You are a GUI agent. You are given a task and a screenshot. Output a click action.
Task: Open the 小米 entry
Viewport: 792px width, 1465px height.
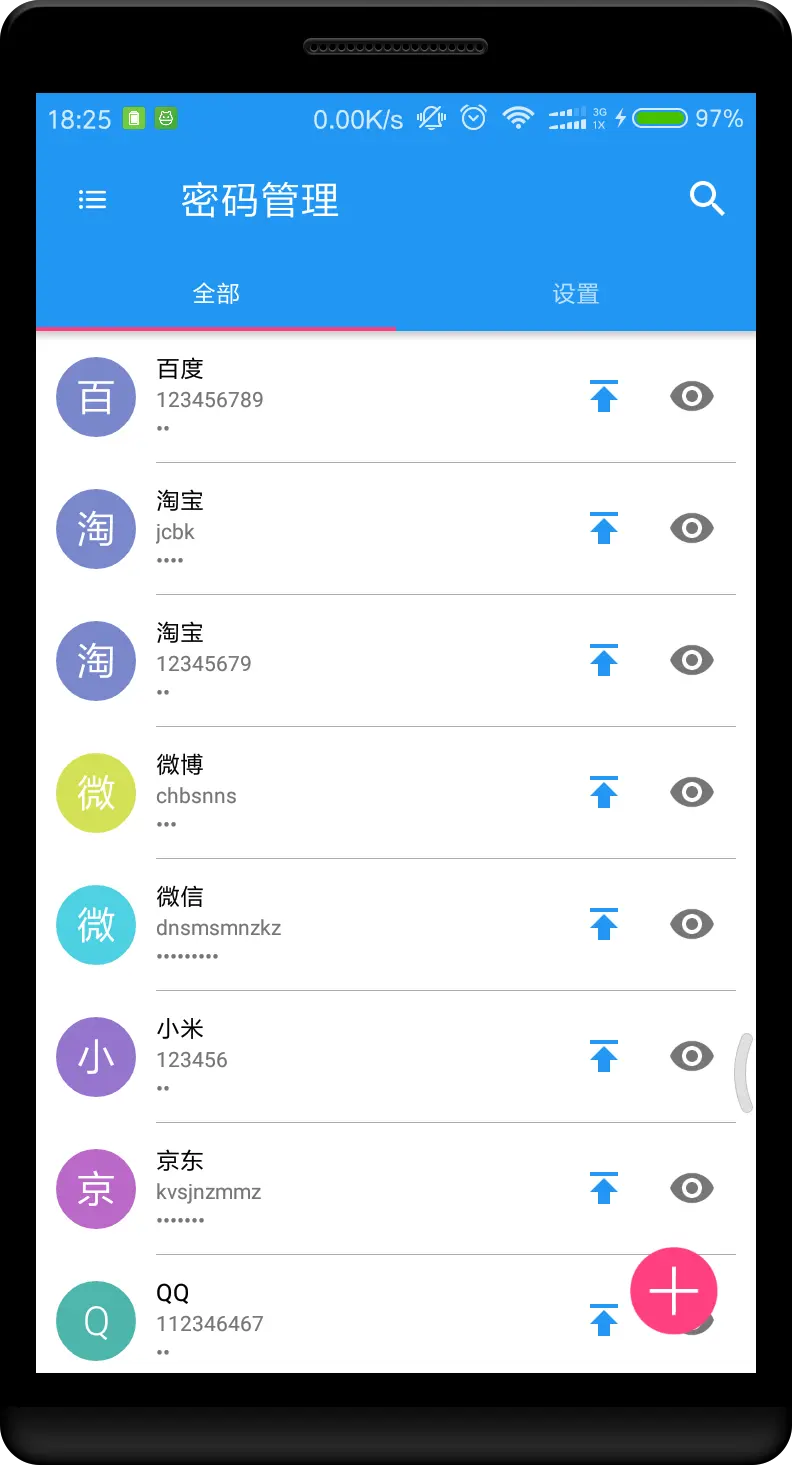(300, 1057)
